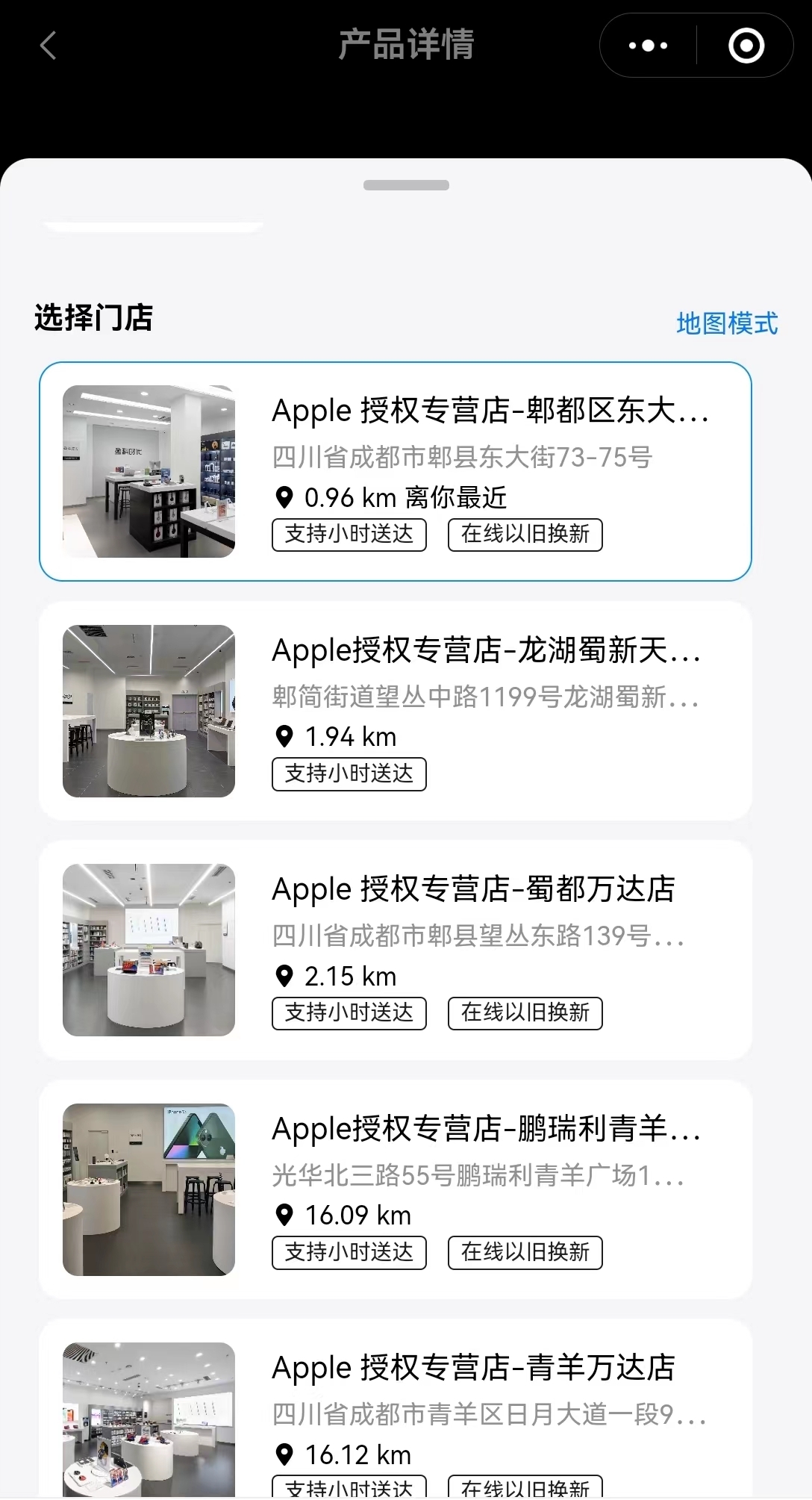Image resolution: width=812 pixels, height=1500 pixels.
Task: Go back from the 产品详情 page
Action: click(49, 46)
